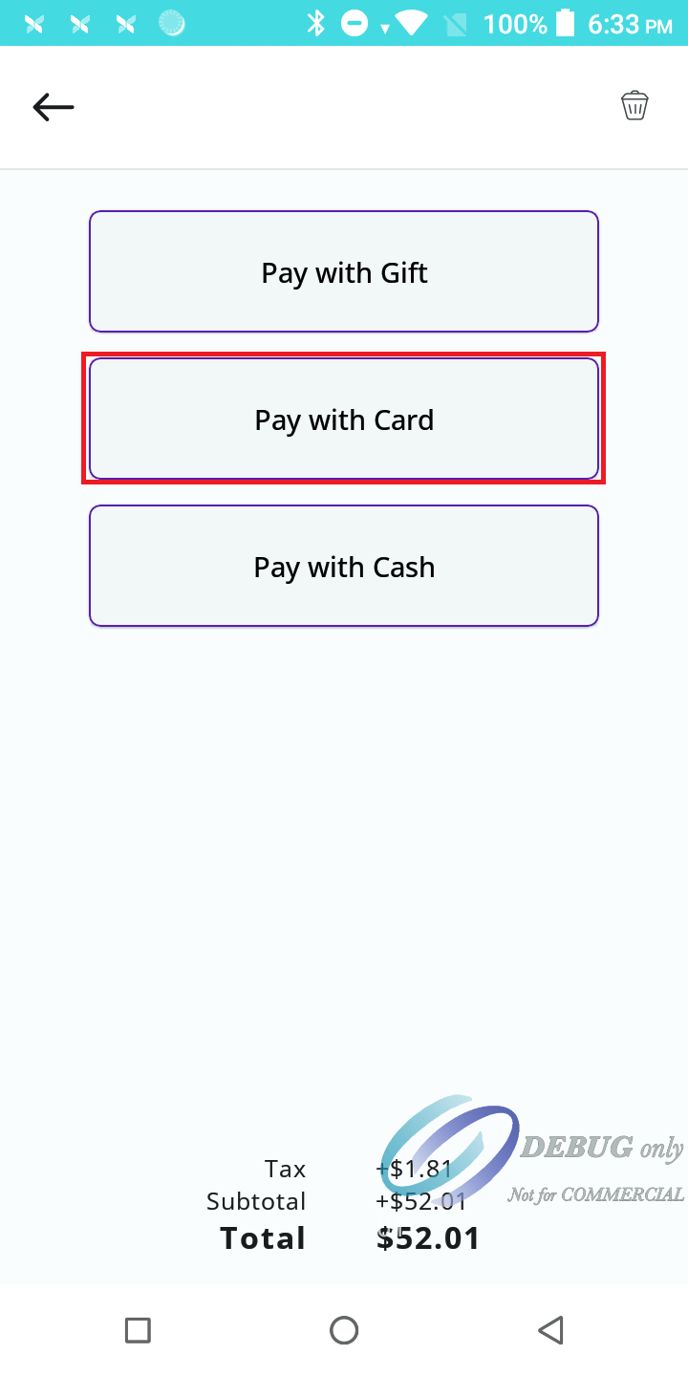
Task: Choose Pay with Gift
Action: point(344,272)
